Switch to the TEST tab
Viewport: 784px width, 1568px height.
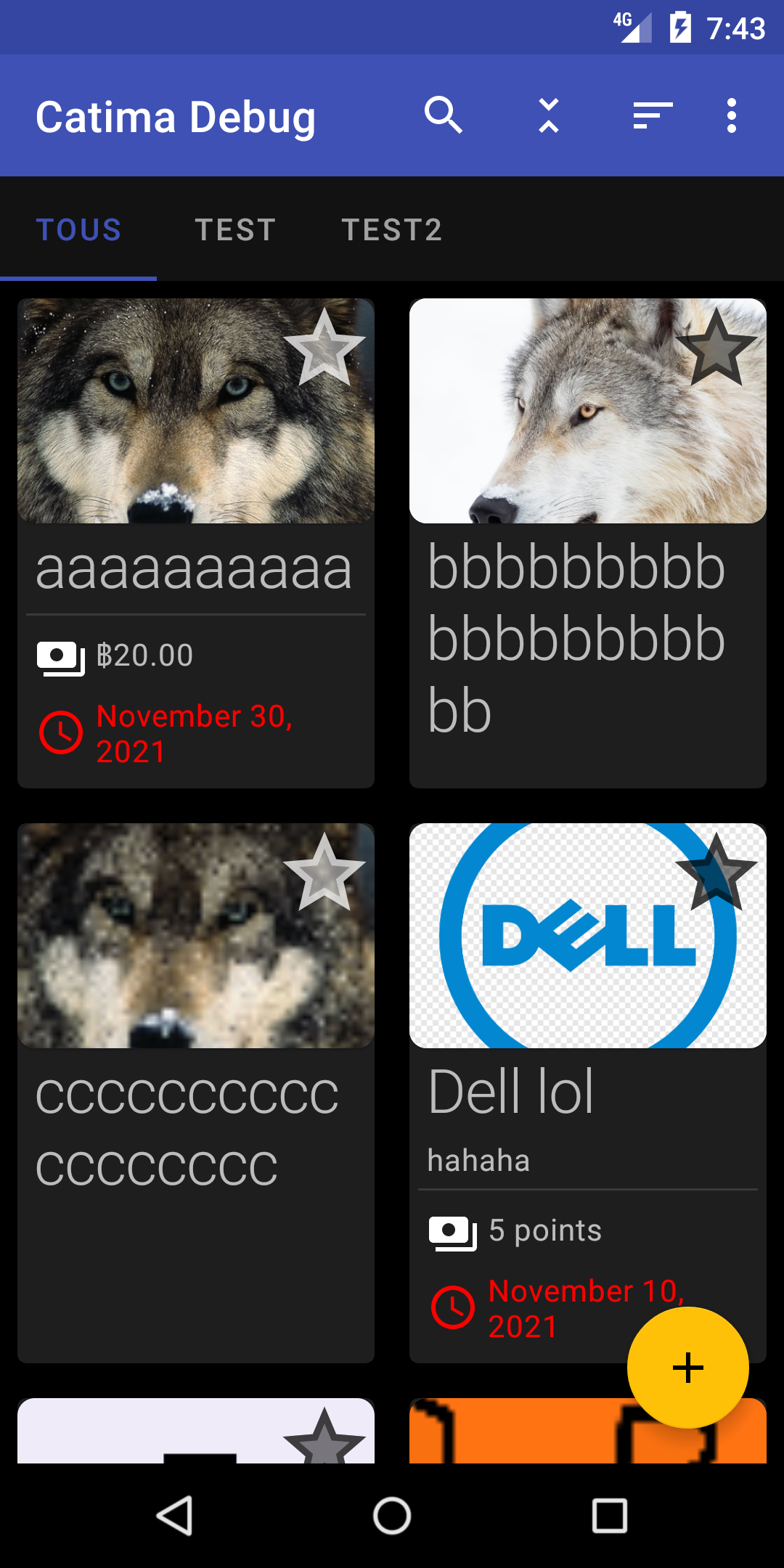click(x=235, y=229)
